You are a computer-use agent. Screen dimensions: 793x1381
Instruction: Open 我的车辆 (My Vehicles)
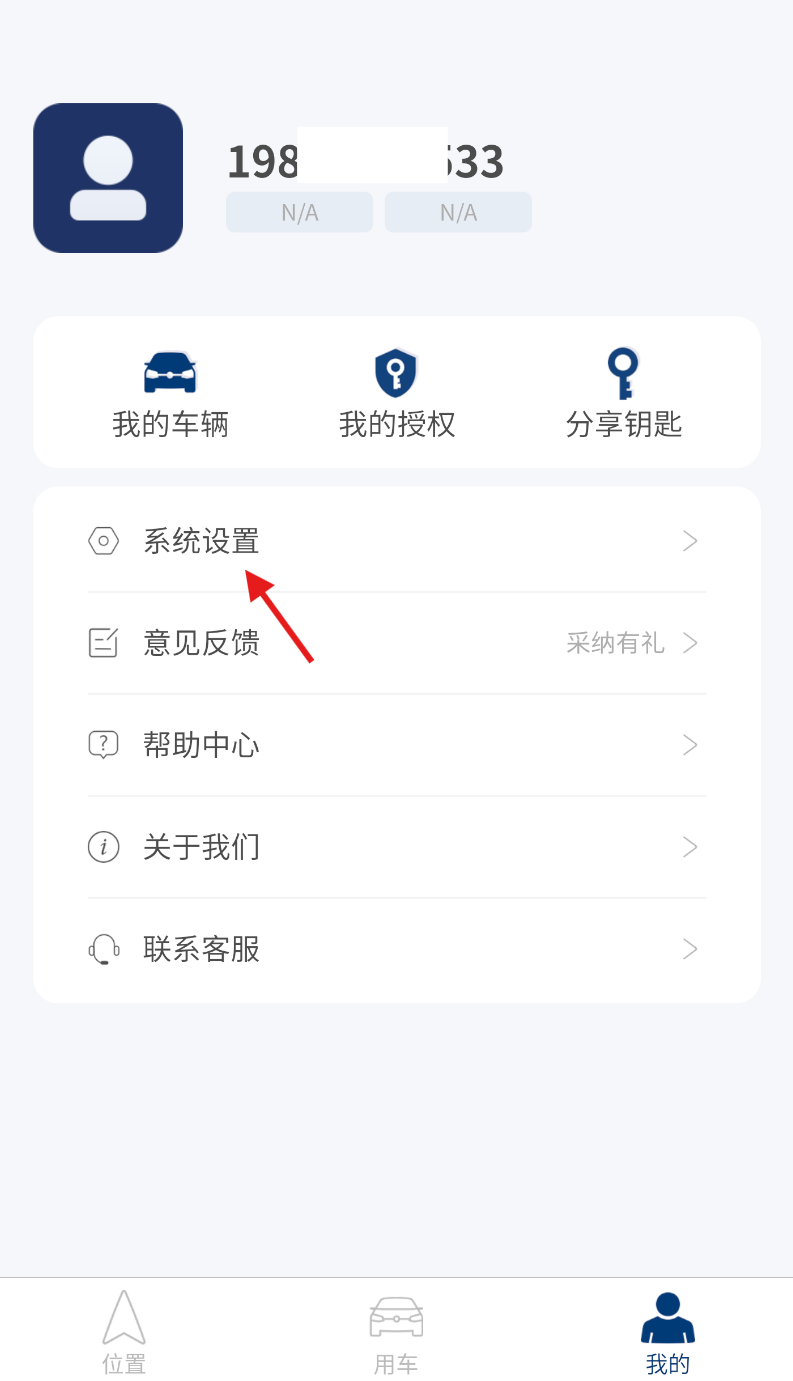[x=170, y=395]
